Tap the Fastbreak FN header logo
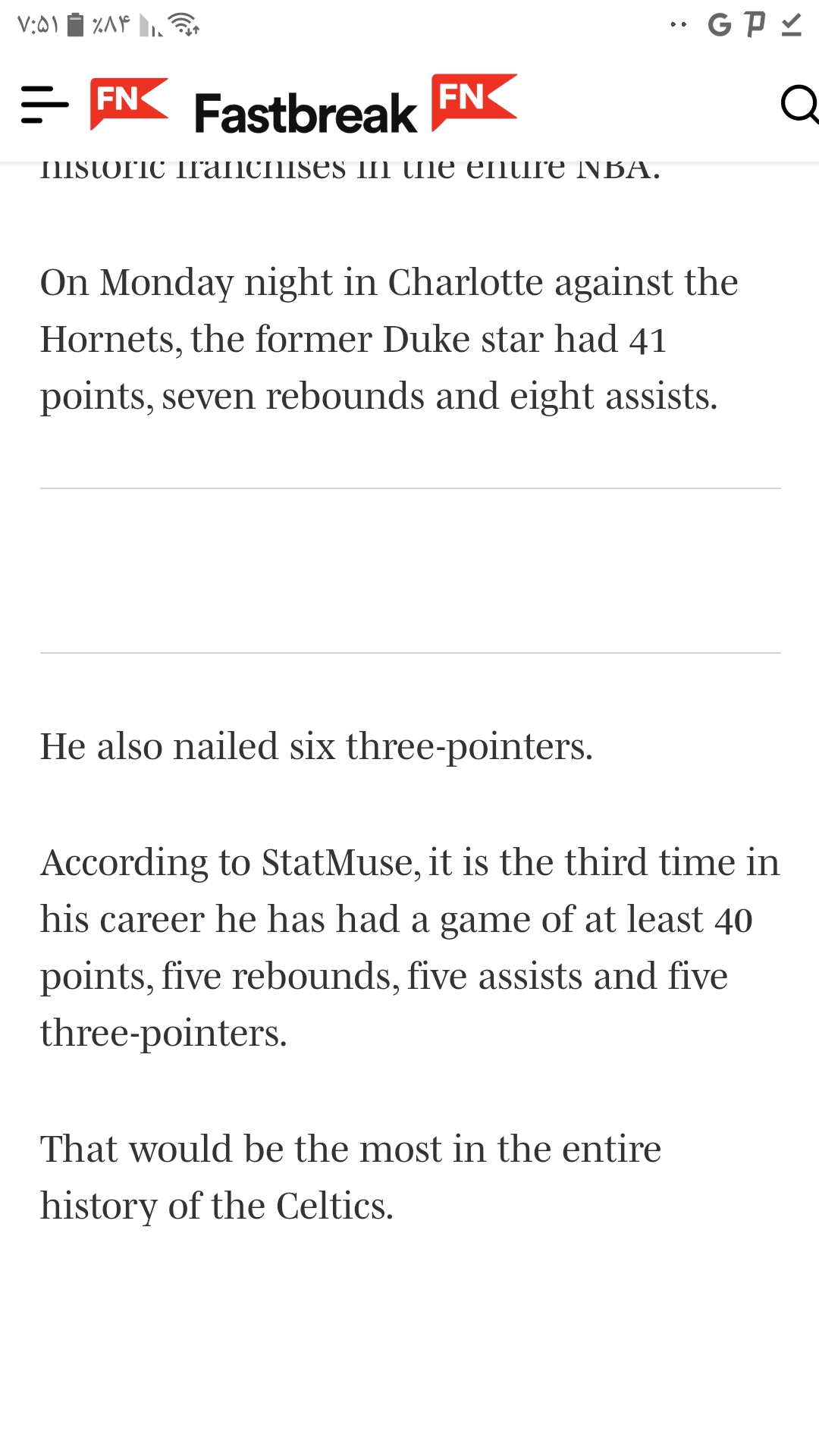The width and height of the screenshot is (819, 1456). tap(356, 105)
